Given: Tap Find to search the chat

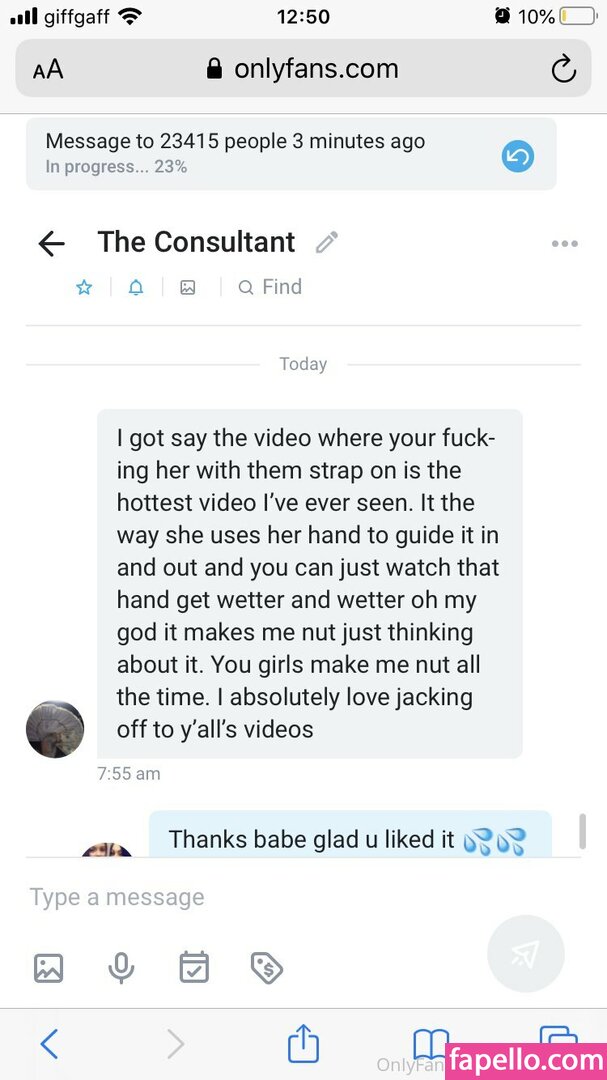Looking at the screenshot, I should [x=270, y=287].
